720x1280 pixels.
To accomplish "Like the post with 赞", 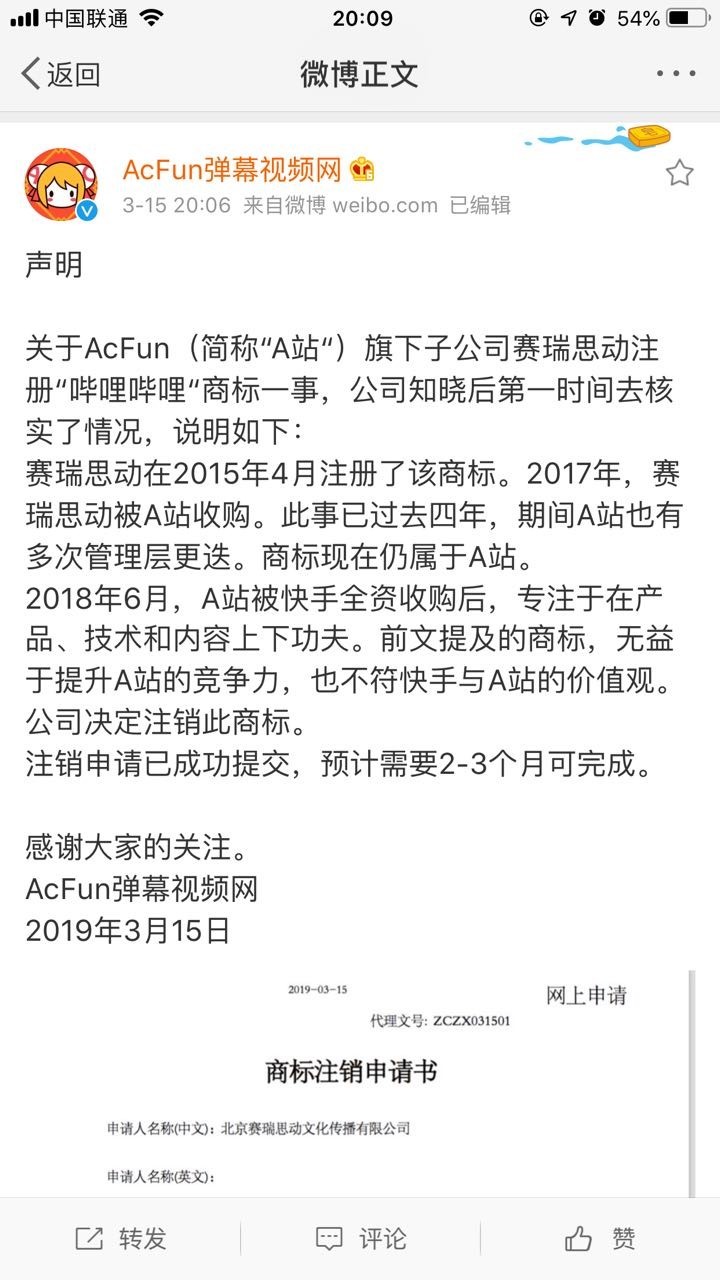I will click(600, 1239).
